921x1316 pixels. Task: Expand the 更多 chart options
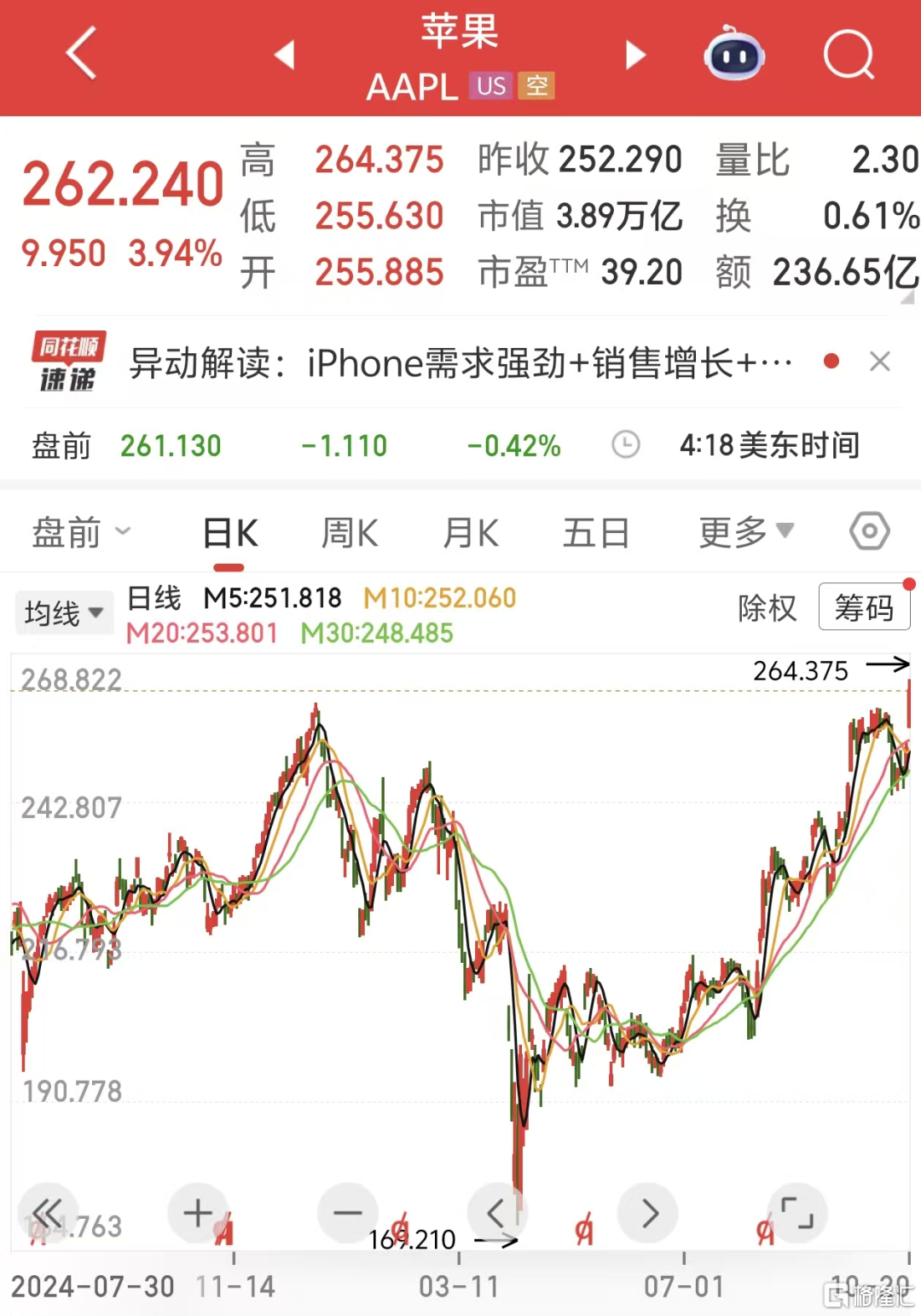(746, 532)
